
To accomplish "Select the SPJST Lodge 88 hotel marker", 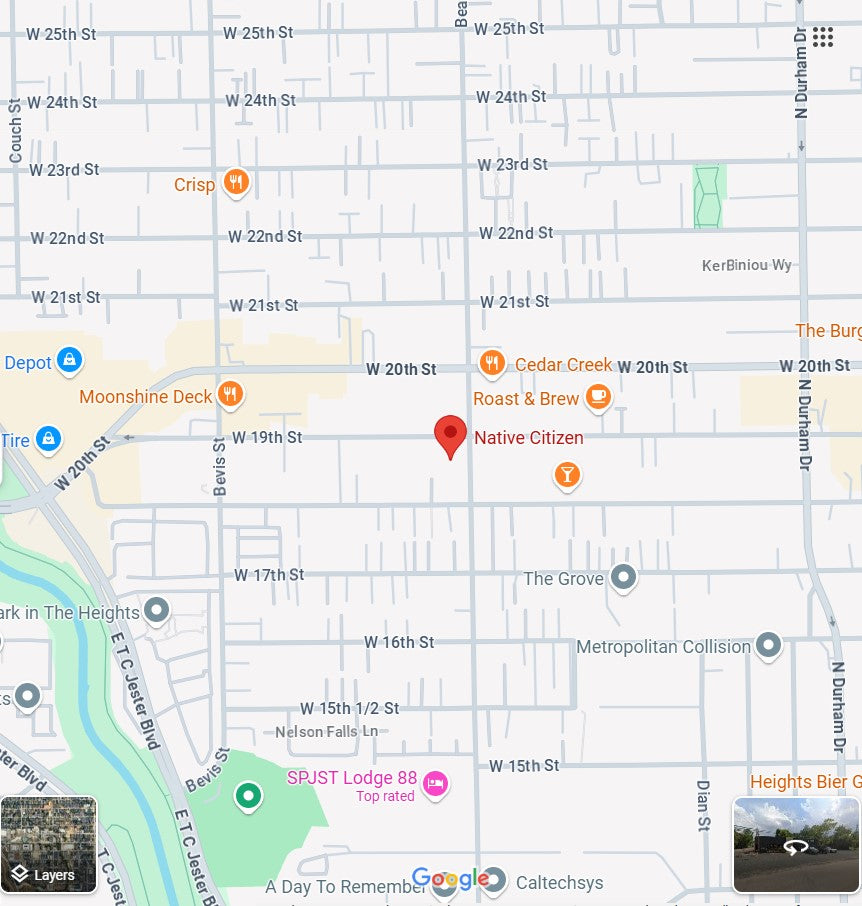I will pos(434,783).
